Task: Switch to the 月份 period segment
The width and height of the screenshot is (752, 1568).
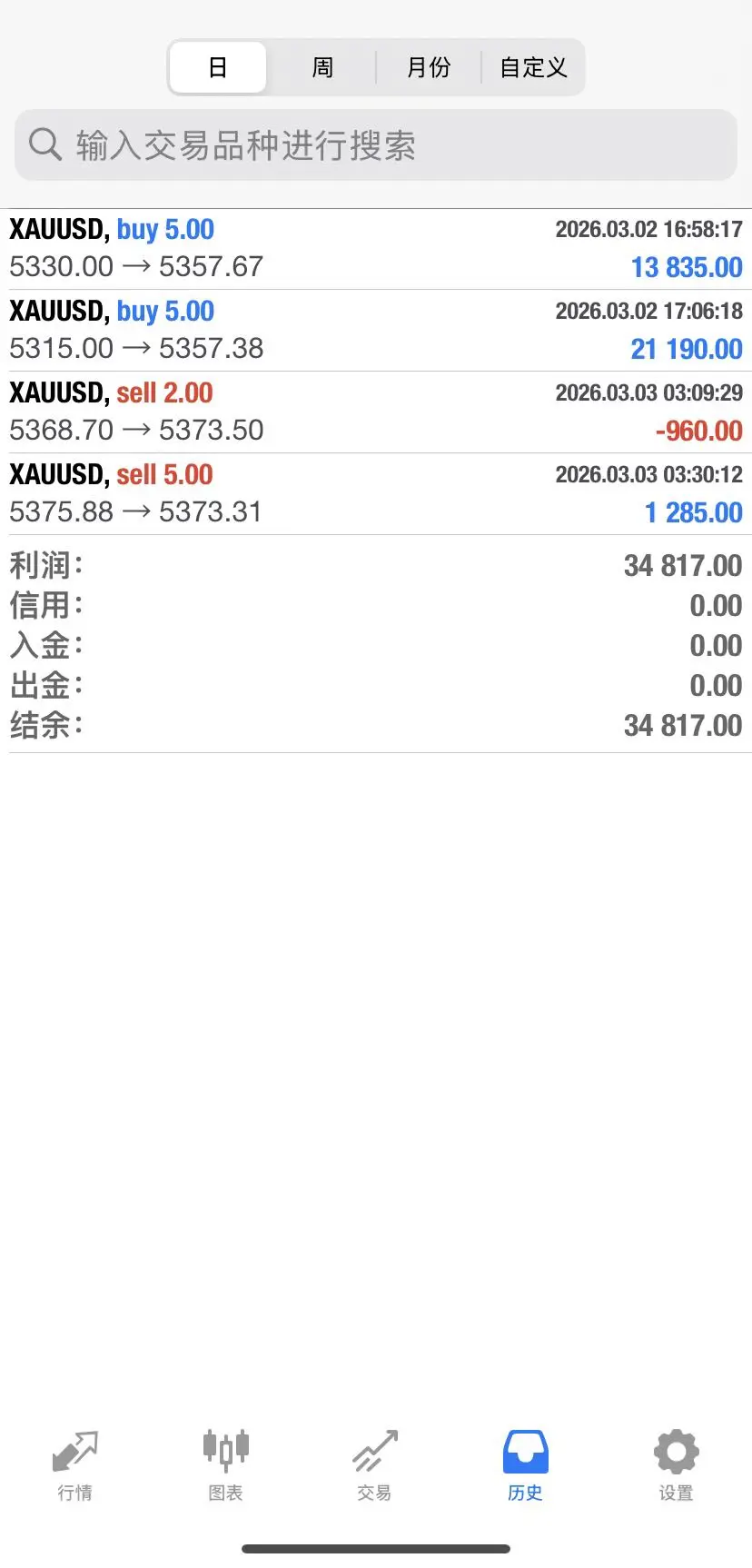Action: tap(428, 67)
